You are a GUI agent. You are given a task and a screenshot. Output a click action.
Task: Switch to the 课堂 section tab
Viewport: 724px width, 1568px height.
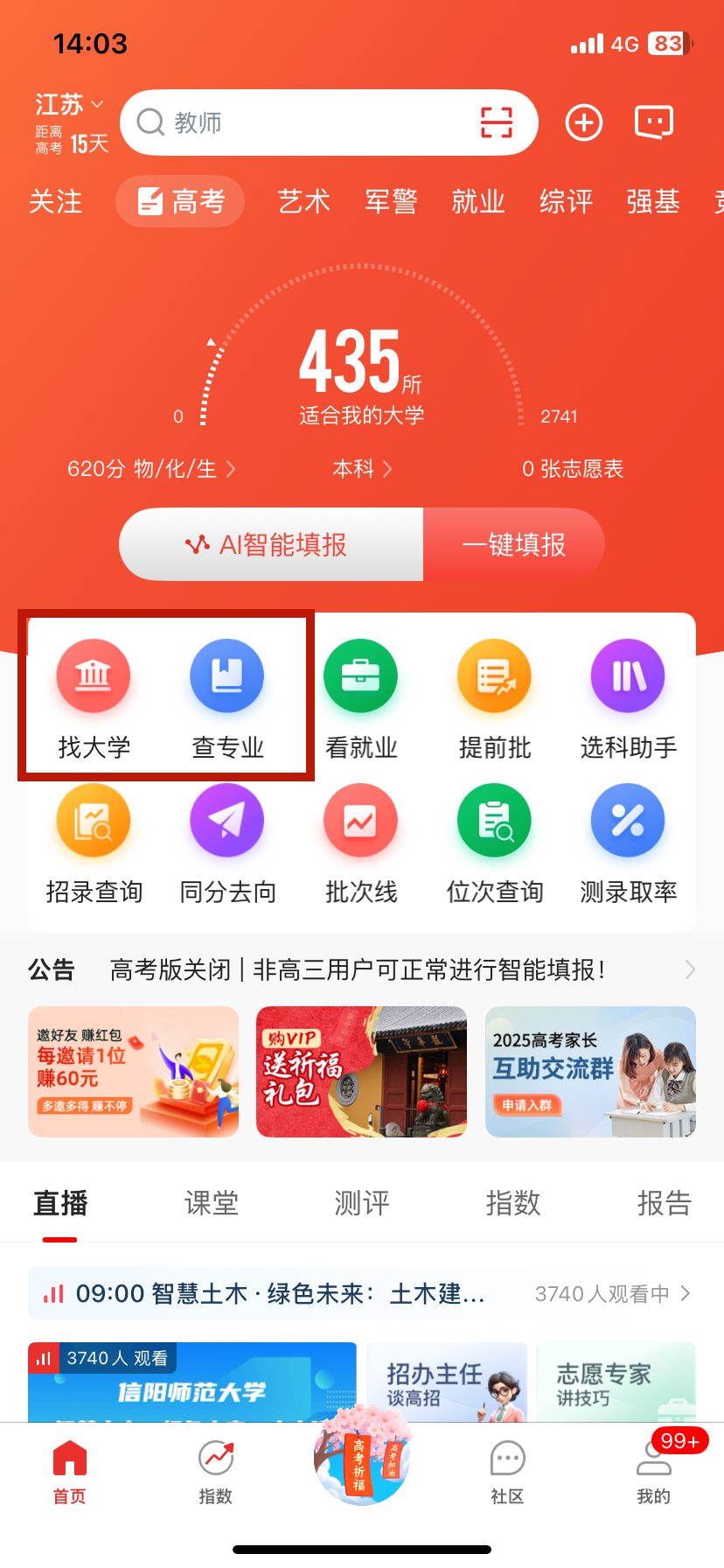pos(211,1204)
